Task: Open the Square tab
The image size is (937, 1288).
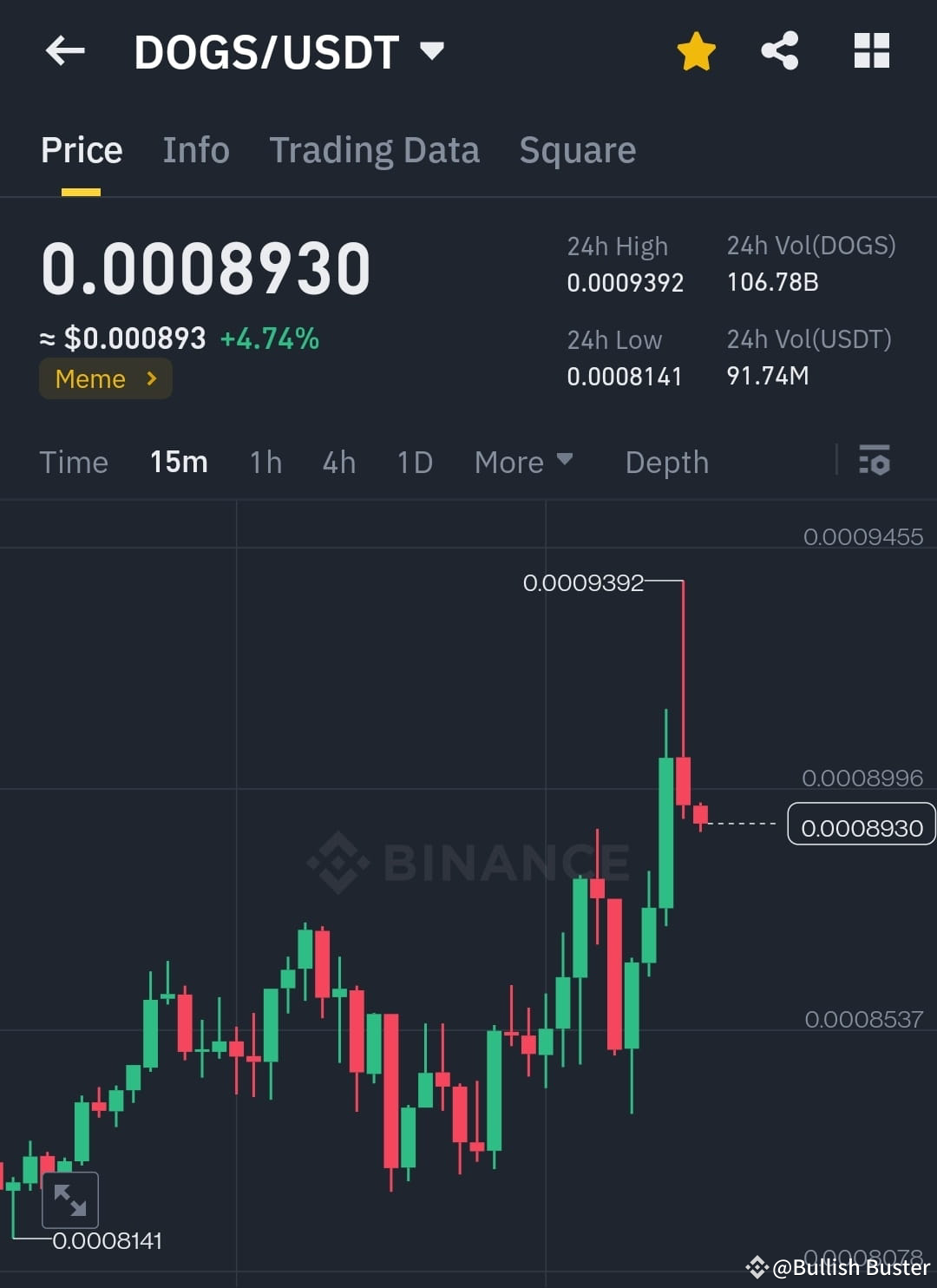Action: pyautogui.click(x=577, y=149)
